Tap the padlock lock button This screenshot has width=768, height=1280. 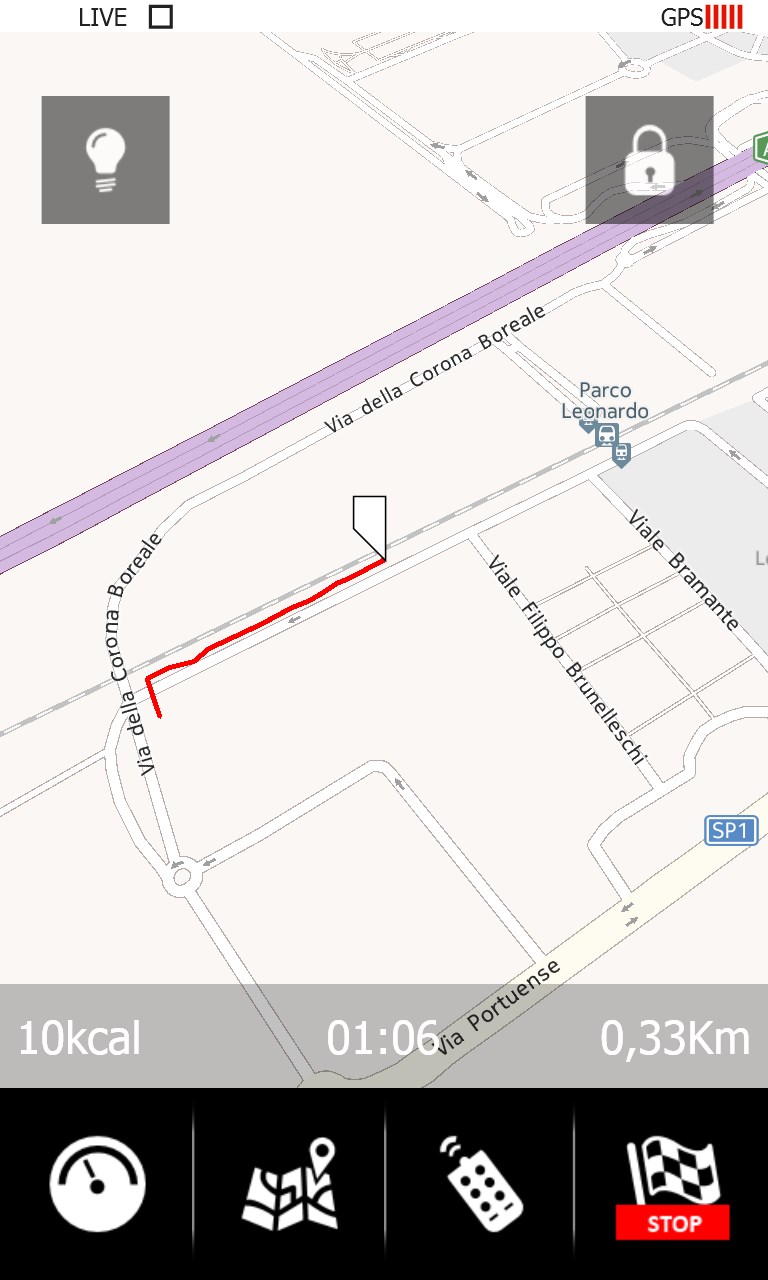tap(649, 160)
